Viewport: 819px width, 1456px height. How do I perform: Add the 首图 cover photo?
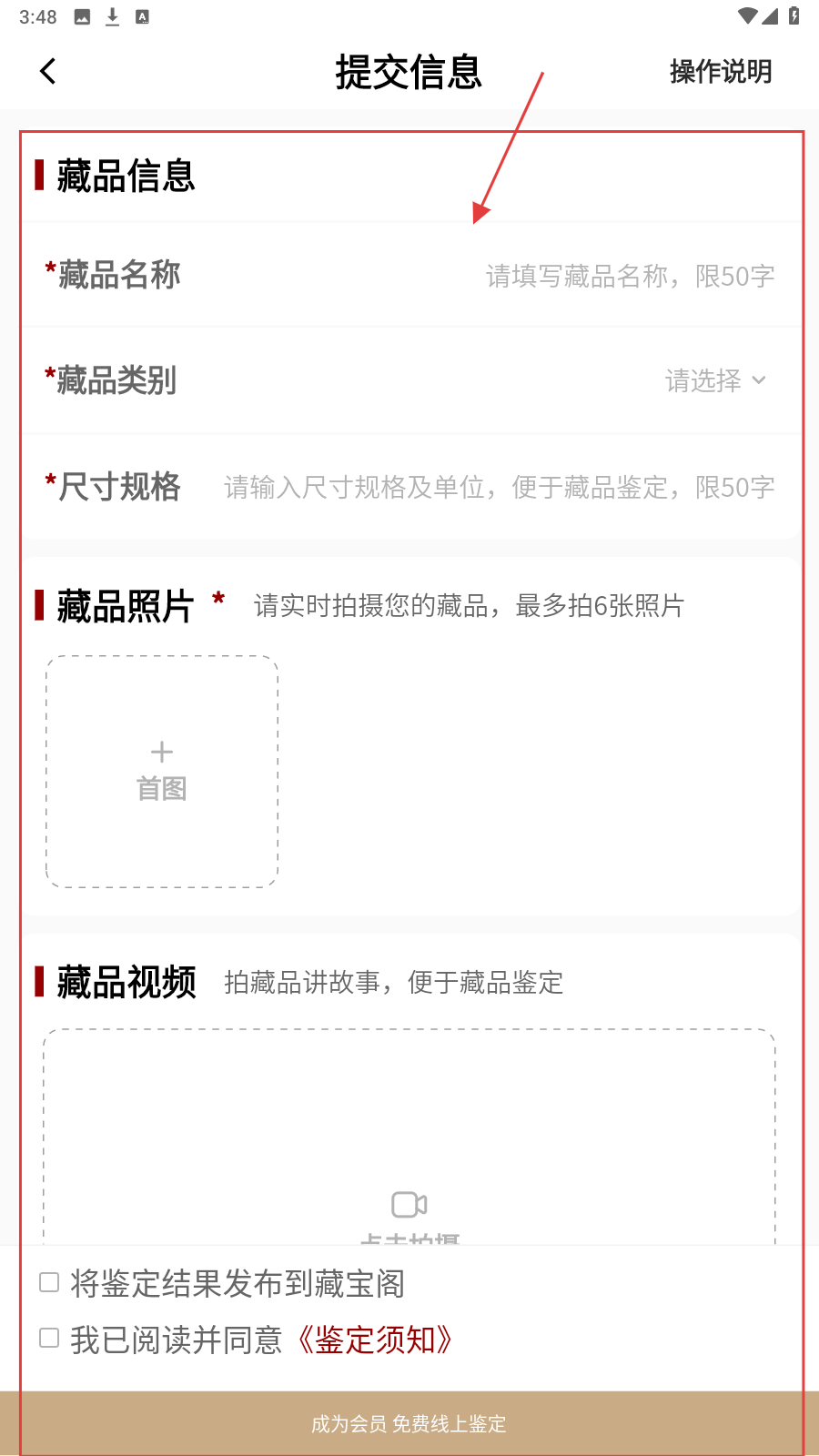pyautogui.click(x=162, y=772)
